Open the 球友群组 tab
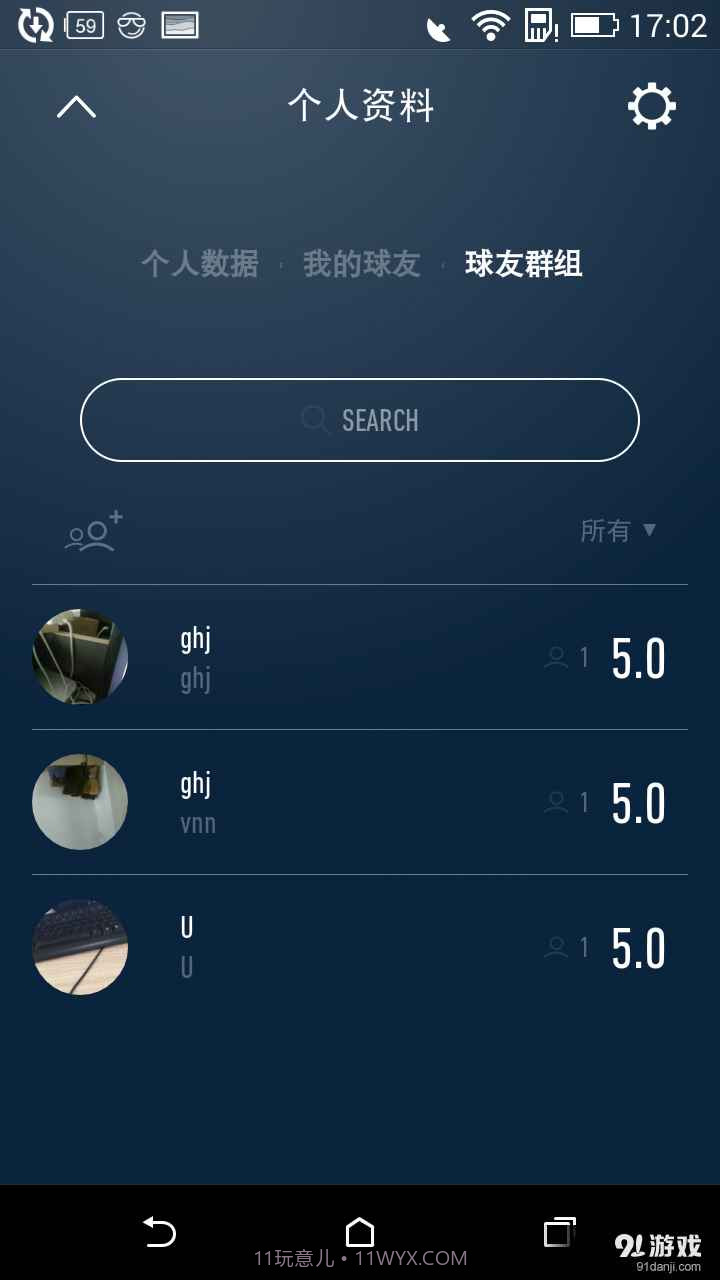 coord(524,264)
